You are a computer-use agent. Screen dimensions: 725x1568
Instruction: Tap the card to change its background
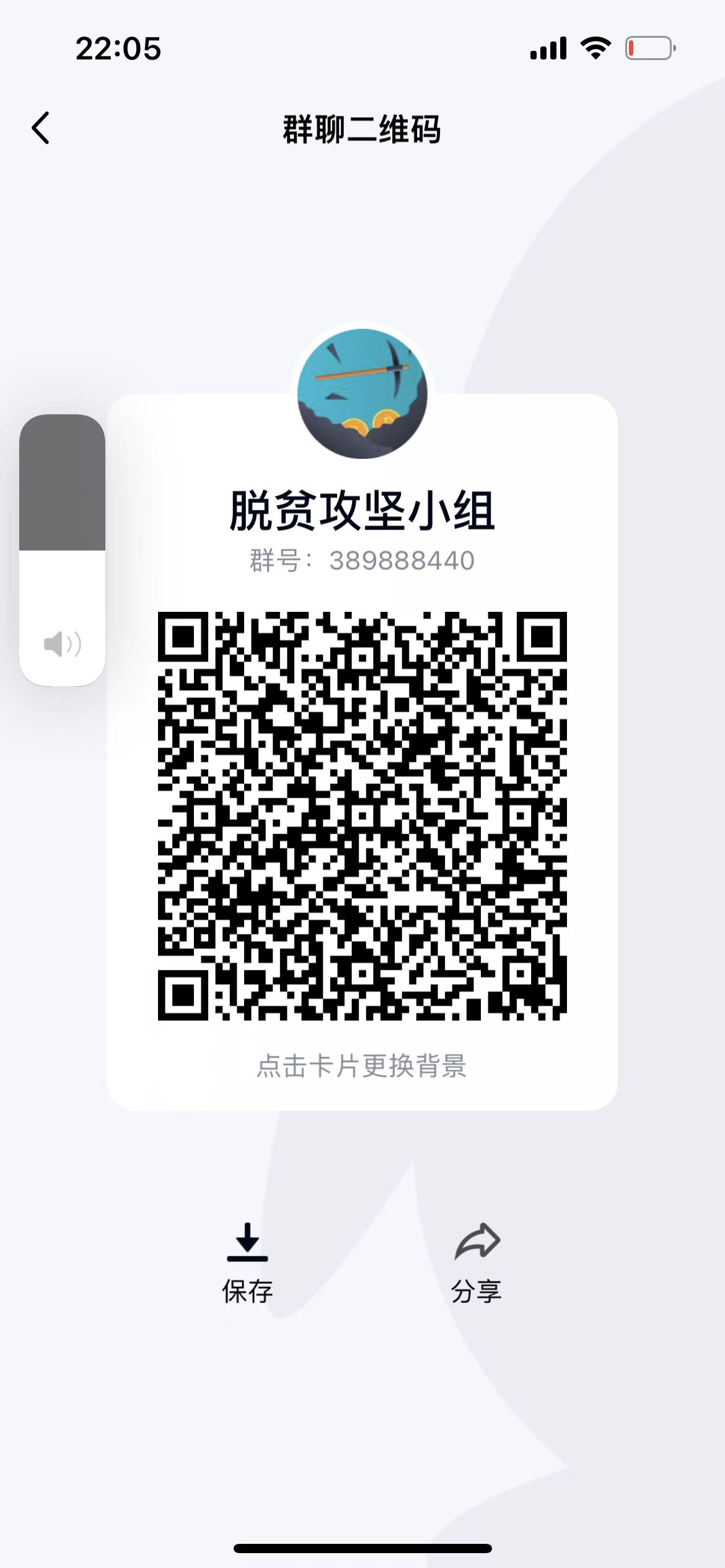point(362,1065)
